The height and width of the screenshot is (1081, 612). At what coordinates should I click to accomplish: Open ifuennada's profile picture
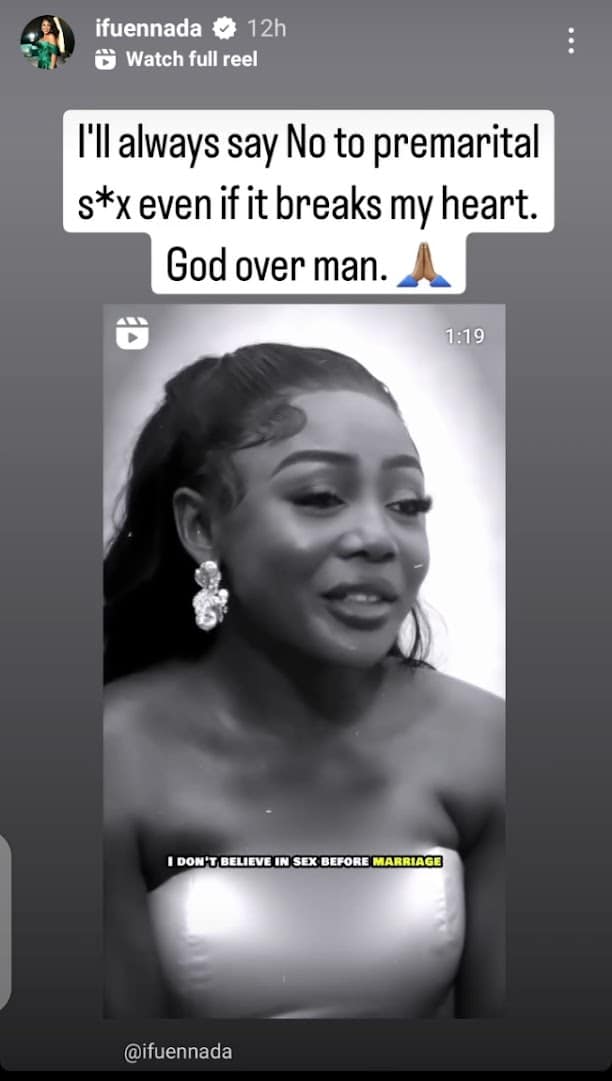(x=47, y=42)
